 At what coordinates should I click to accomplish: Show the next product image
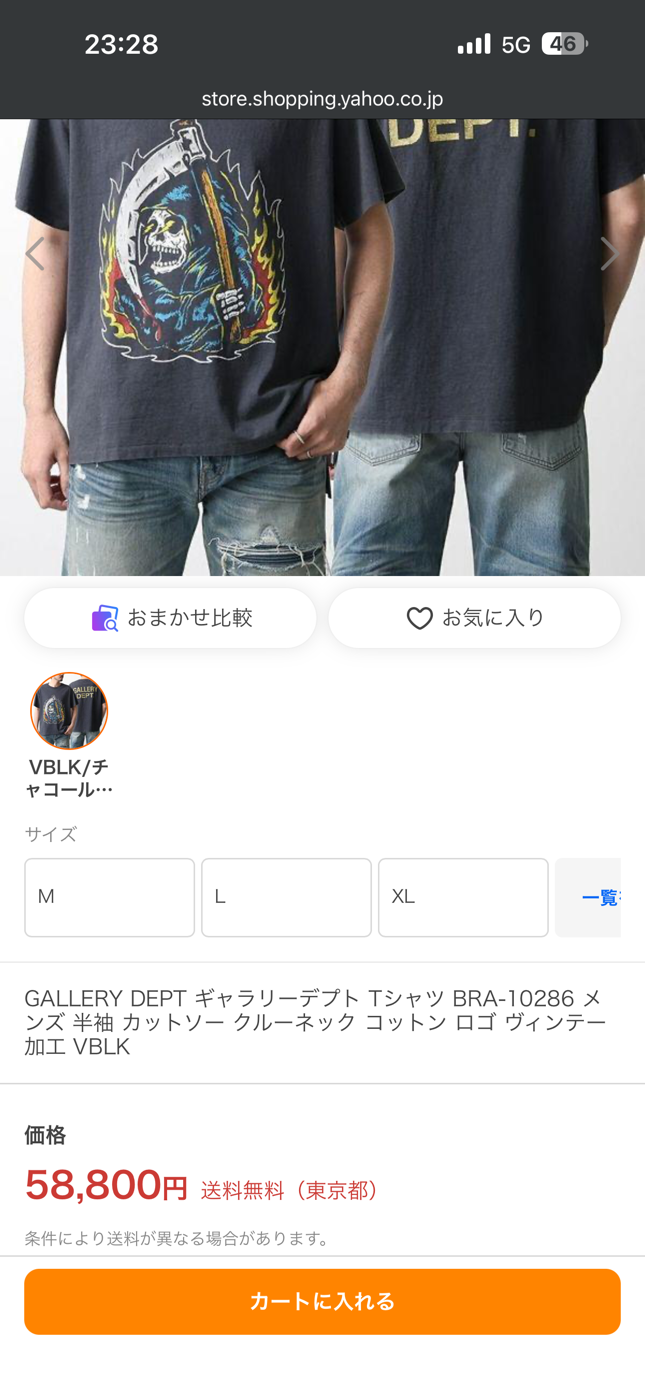point(609,254)
